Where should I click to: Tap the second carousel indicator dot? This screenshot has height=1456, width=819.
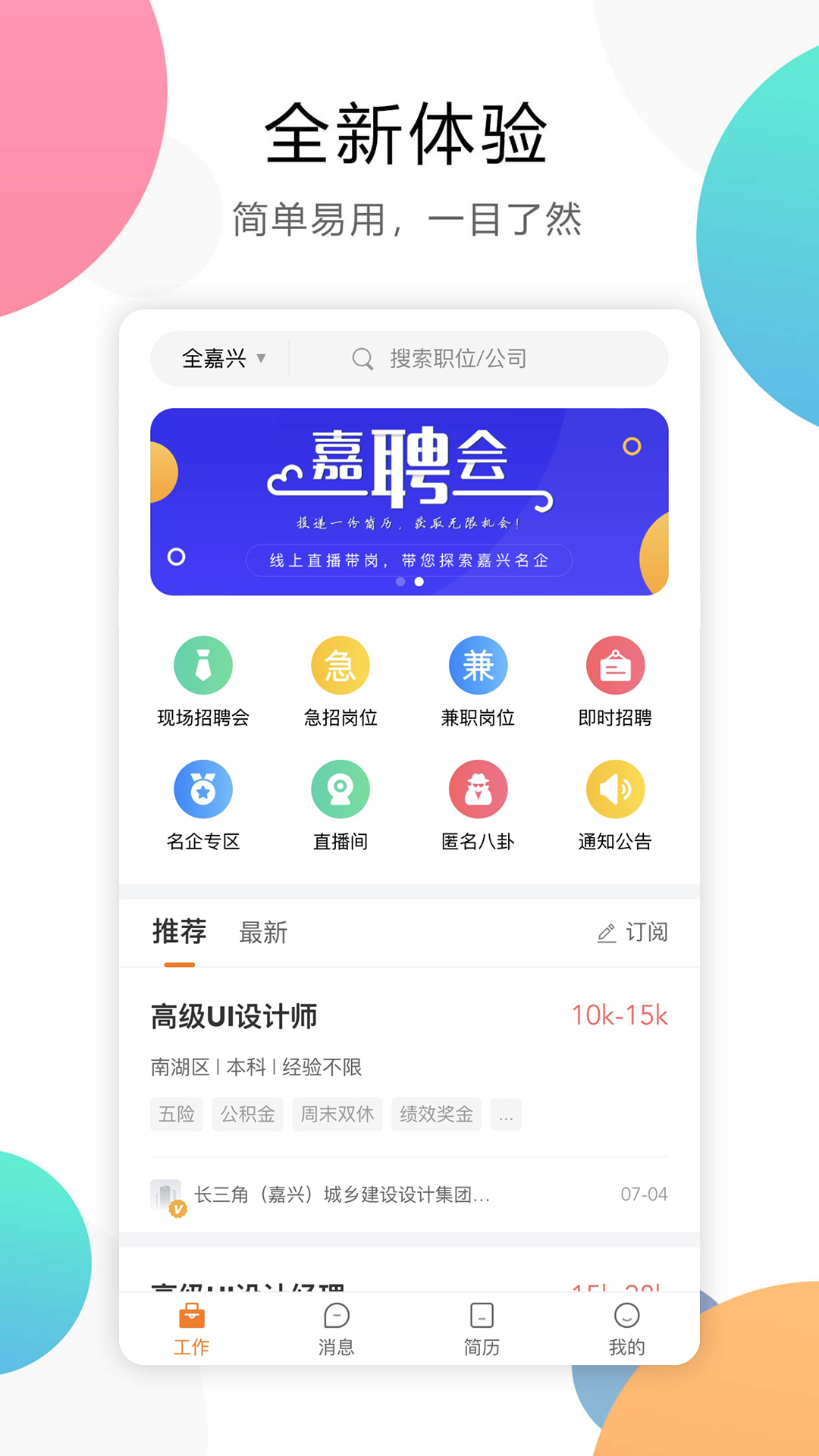click(419, 581)
